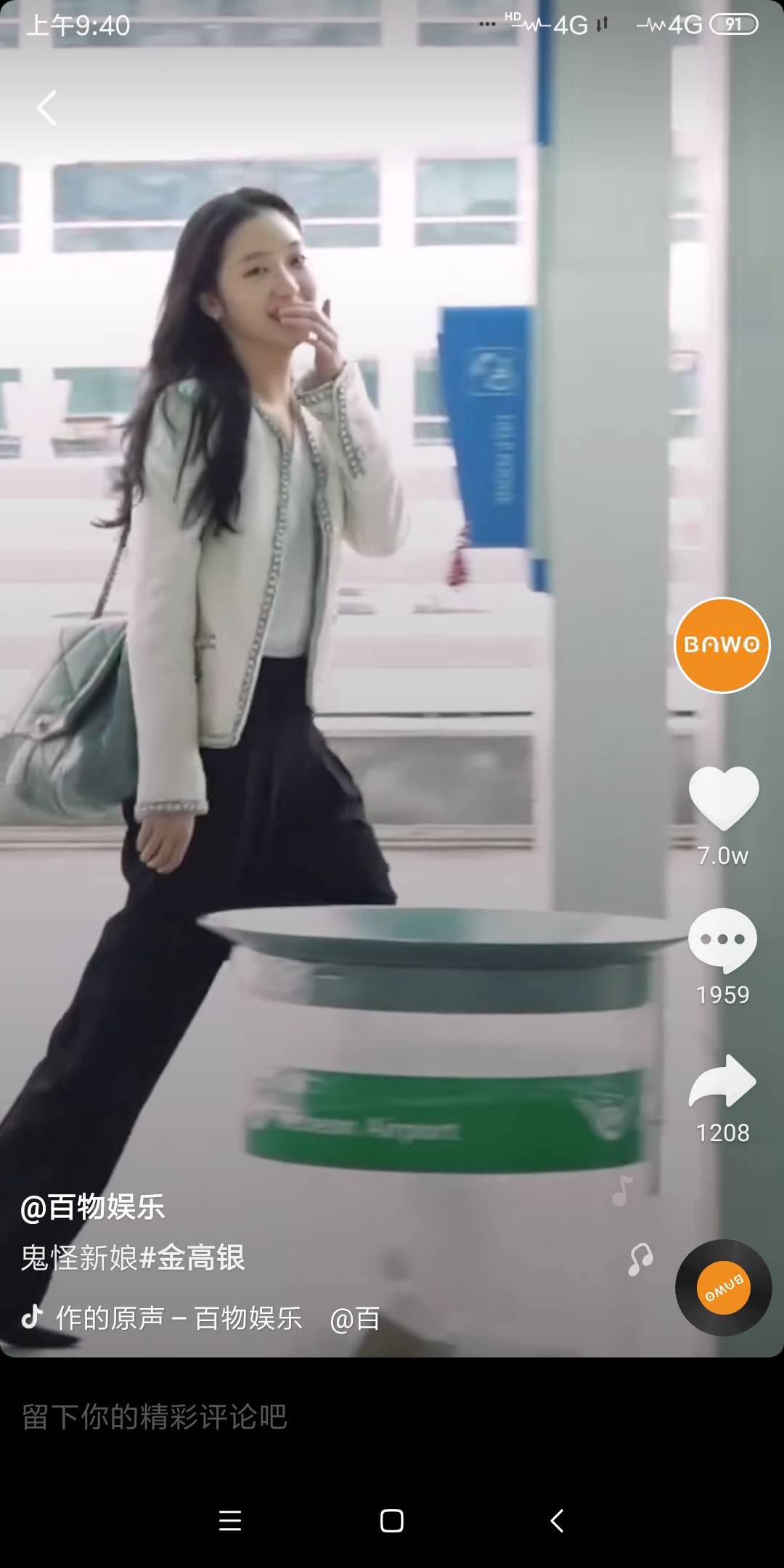Open the spinning music disc
784x1568 pixels.
coord(723,1288)
